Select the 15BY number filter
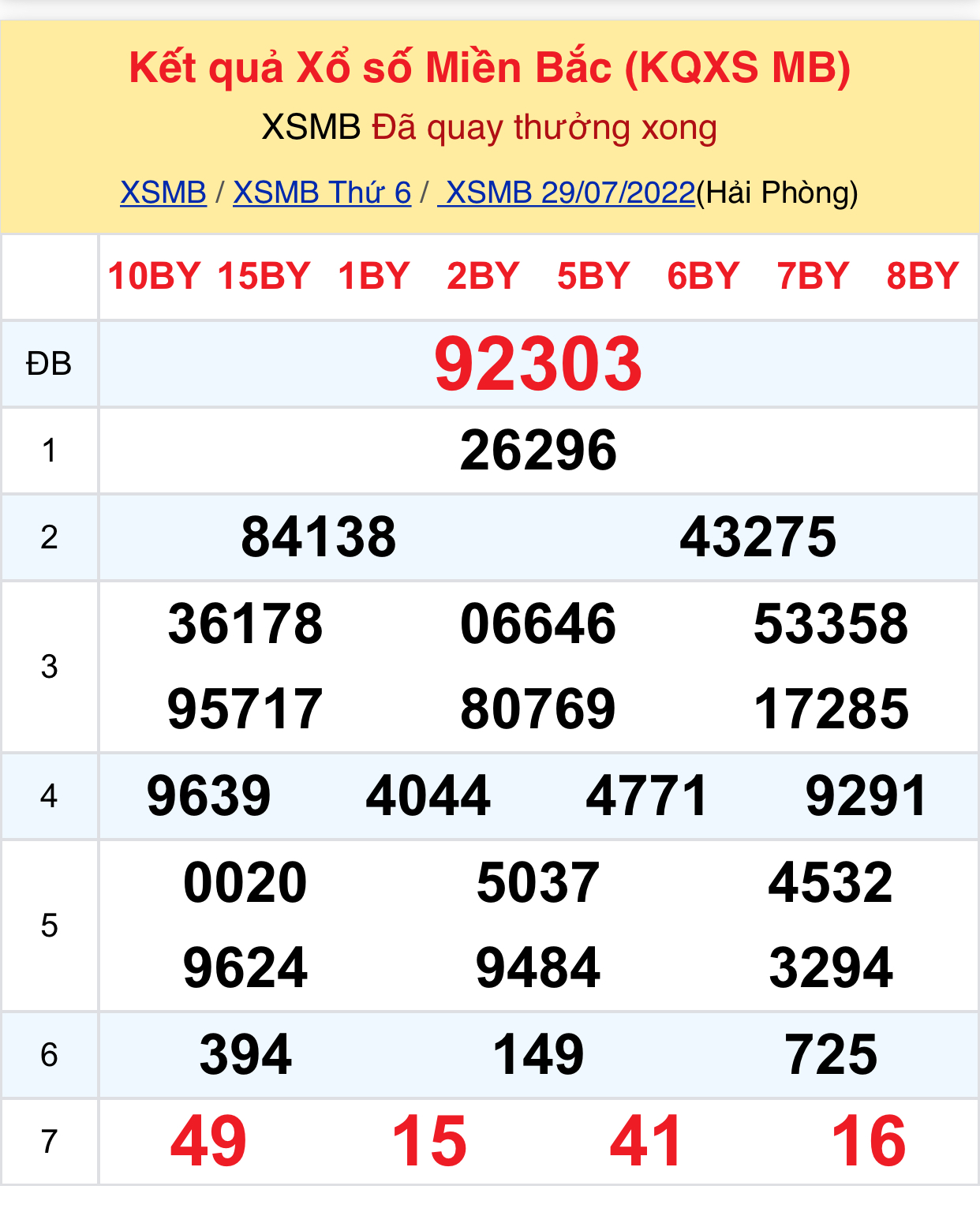Screen dimensions: 980x1212 265,276
